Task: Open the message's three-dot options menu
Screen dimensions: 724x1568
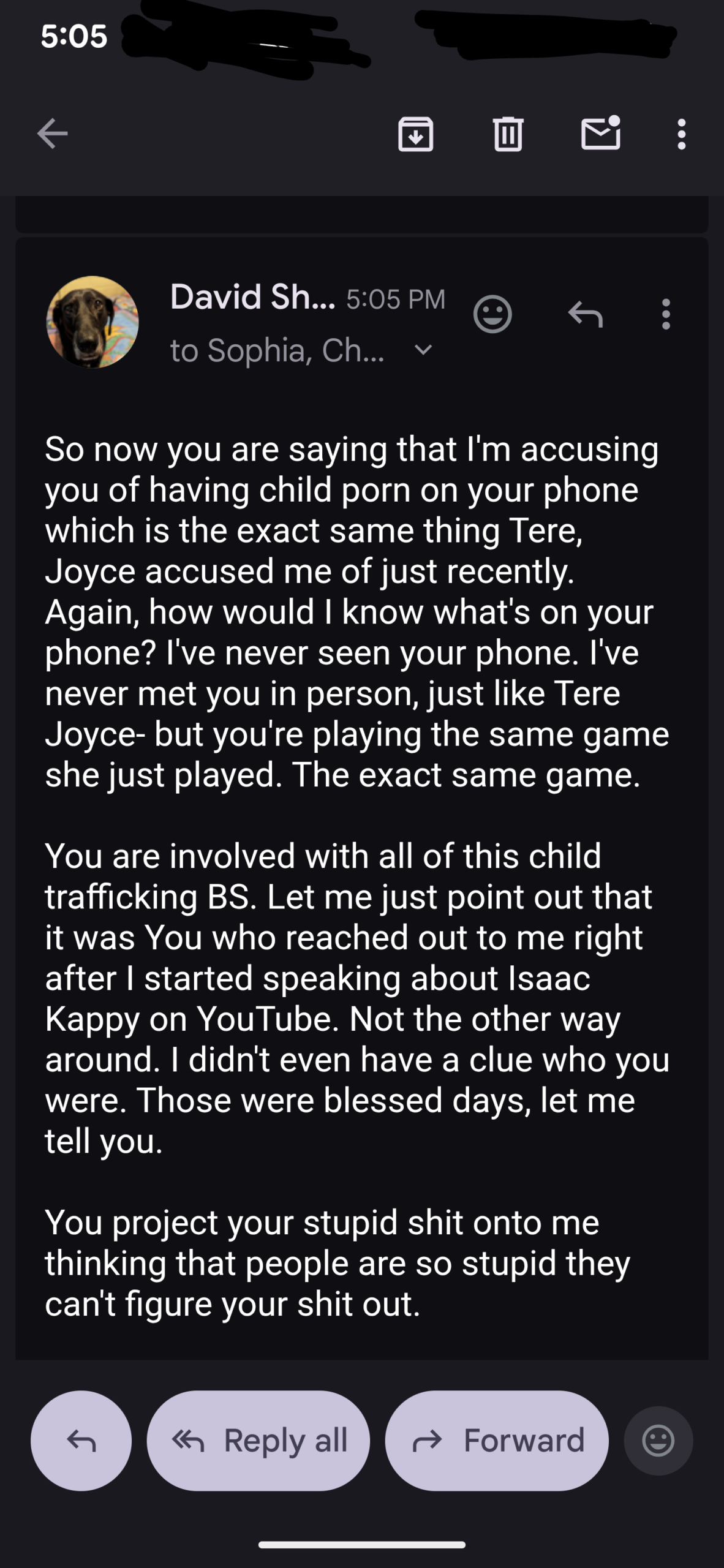Action: pyautogui.click(x=666, y=314)
